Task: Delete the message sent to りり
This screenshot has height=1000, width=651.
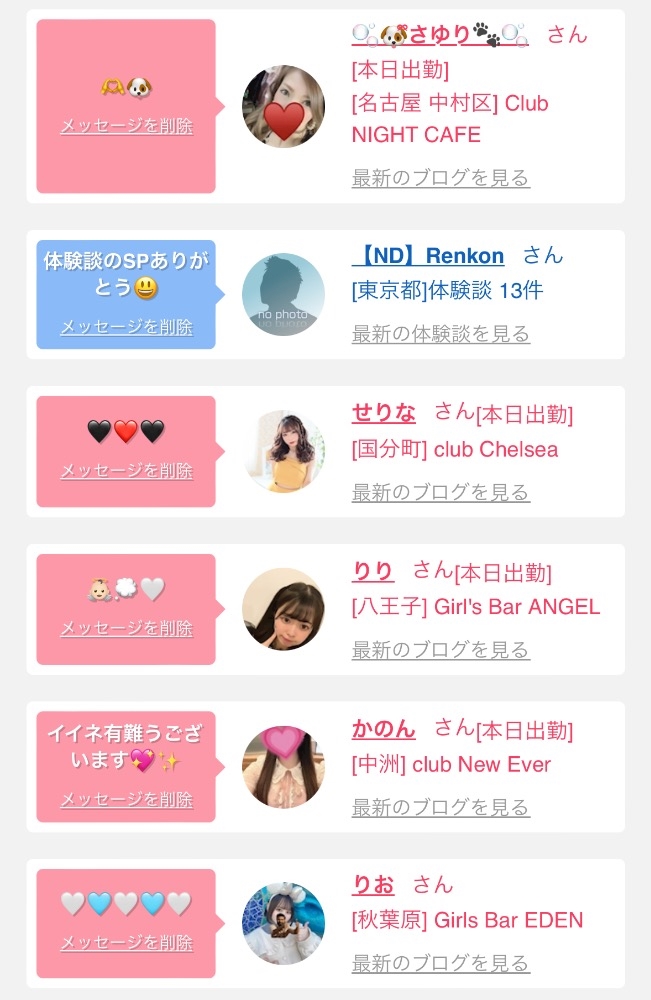Action: [126, 628]
